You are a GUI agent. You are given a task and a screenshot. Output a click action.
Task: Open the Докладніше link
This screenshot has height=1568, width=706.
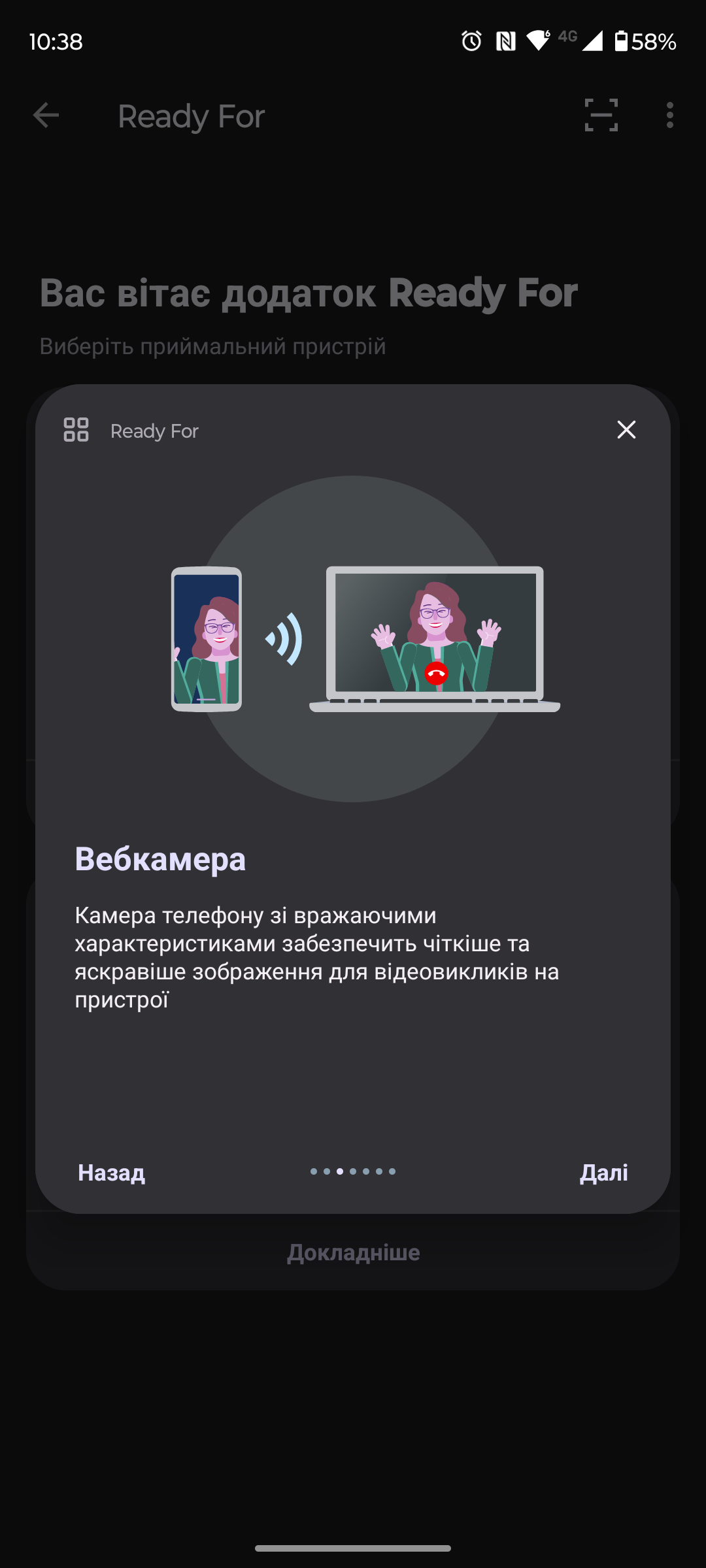pyautogui.click(x=353, y=1252)
